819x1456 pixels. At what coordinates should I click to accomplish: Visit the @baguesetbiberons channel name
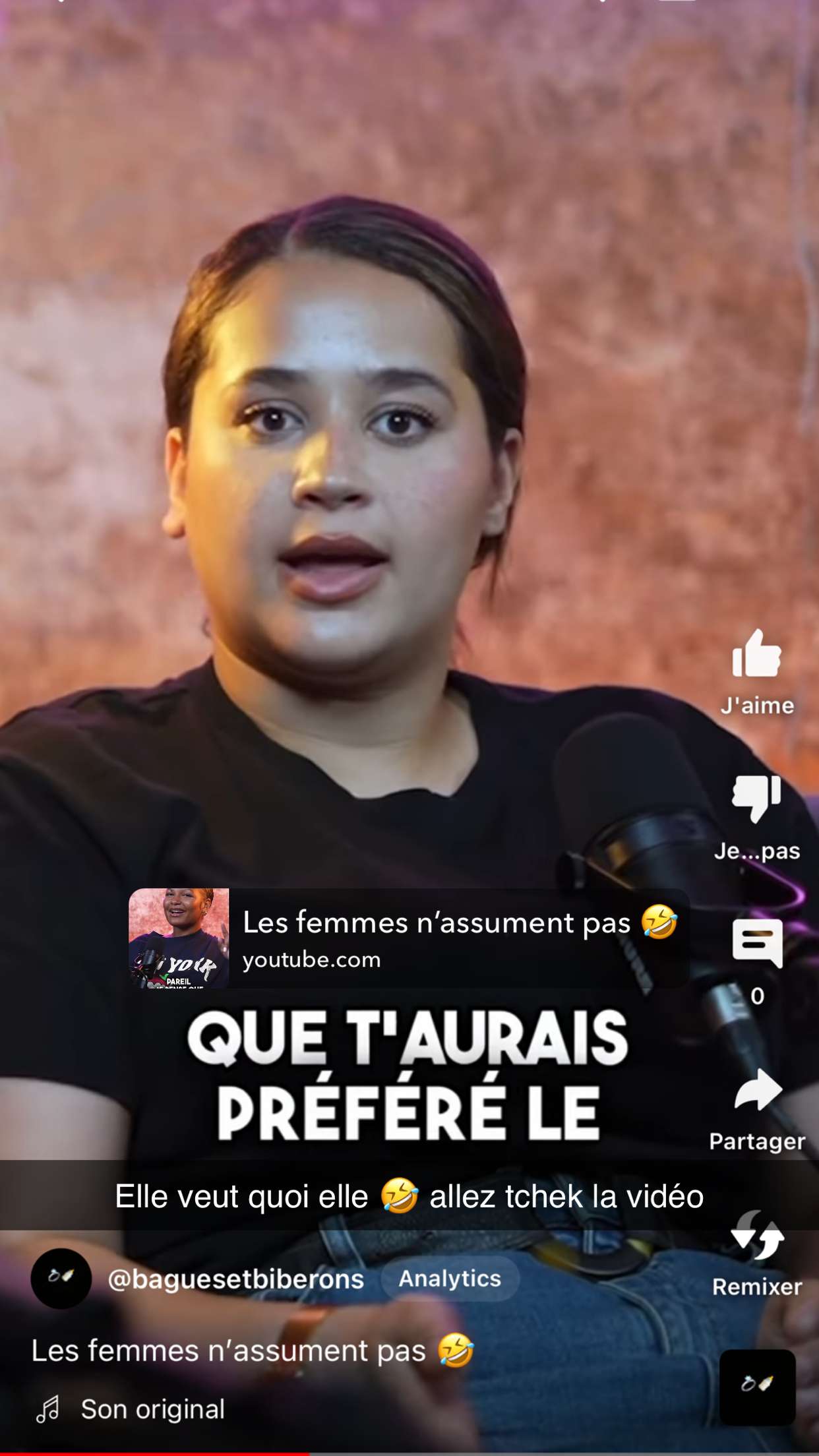point(235,1279)
